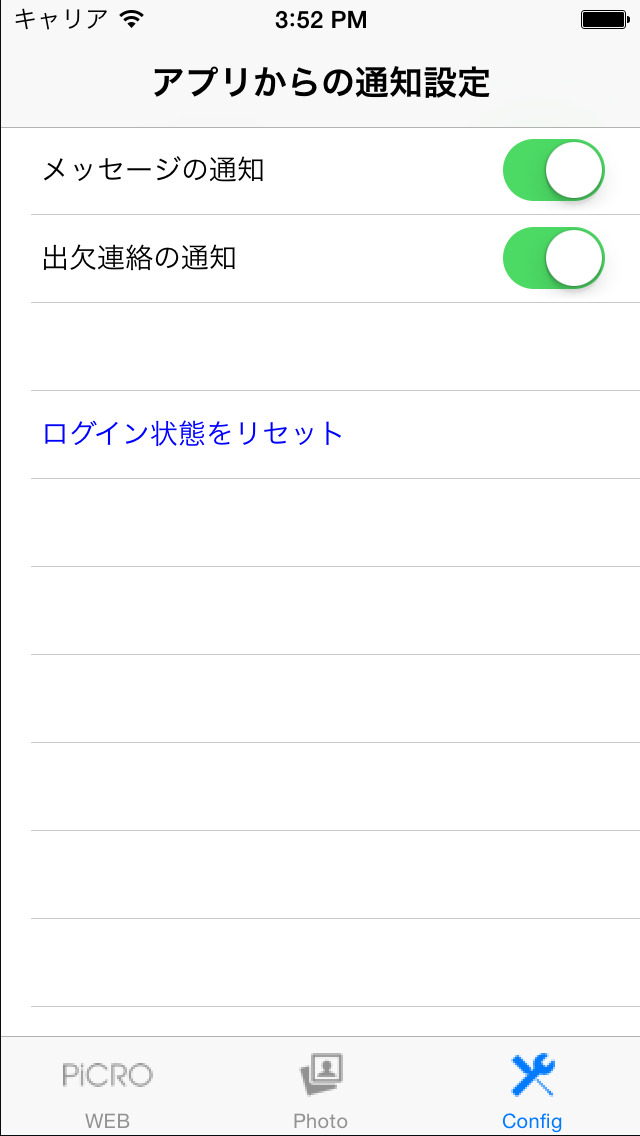Tap ログイン状態をリセット link
The image size is (640, 1136).
coord(193,433)
